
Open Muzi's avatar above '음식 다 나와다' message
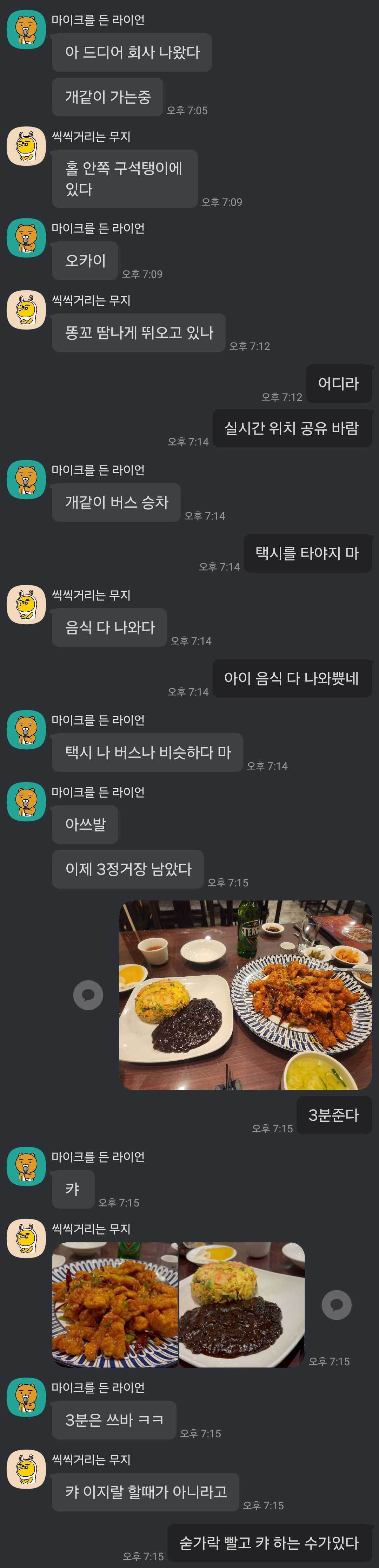26,604
